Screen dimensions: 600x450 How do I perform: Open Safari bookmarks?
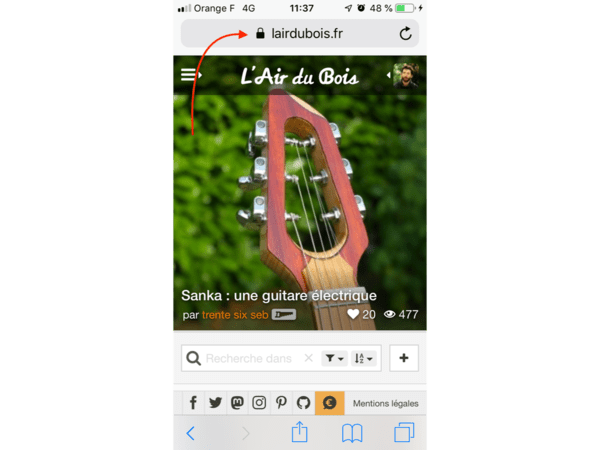[x=352, y=433]
